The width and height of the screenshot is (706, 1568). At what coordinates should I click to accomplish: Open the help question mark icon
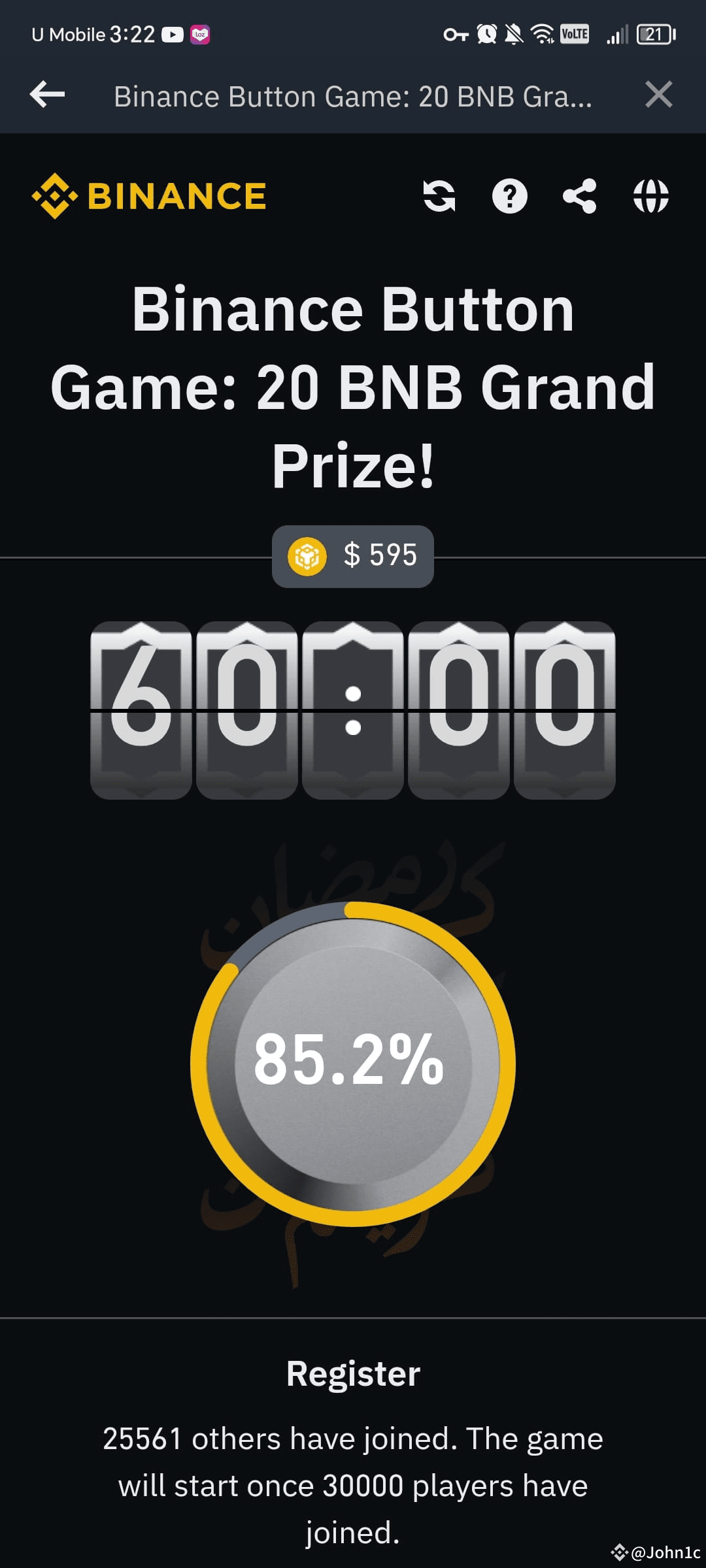(x=511, y=195)
